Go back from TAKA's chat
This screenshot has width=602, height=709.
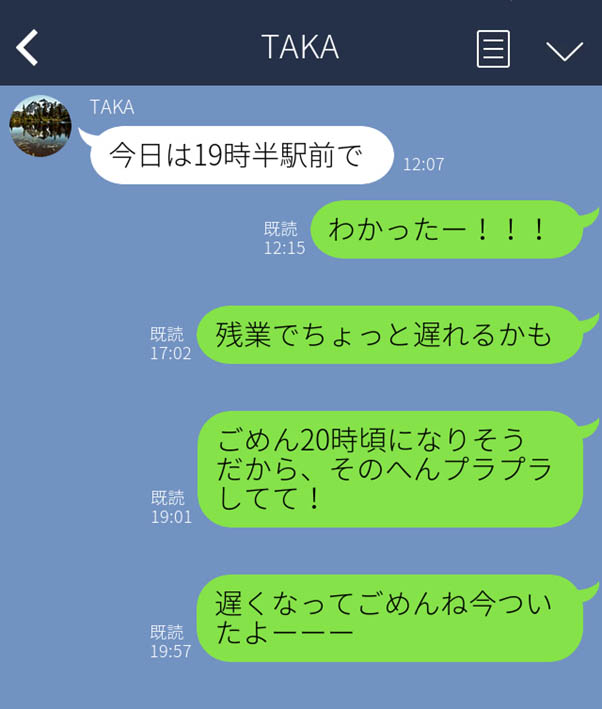click(28, 47)
